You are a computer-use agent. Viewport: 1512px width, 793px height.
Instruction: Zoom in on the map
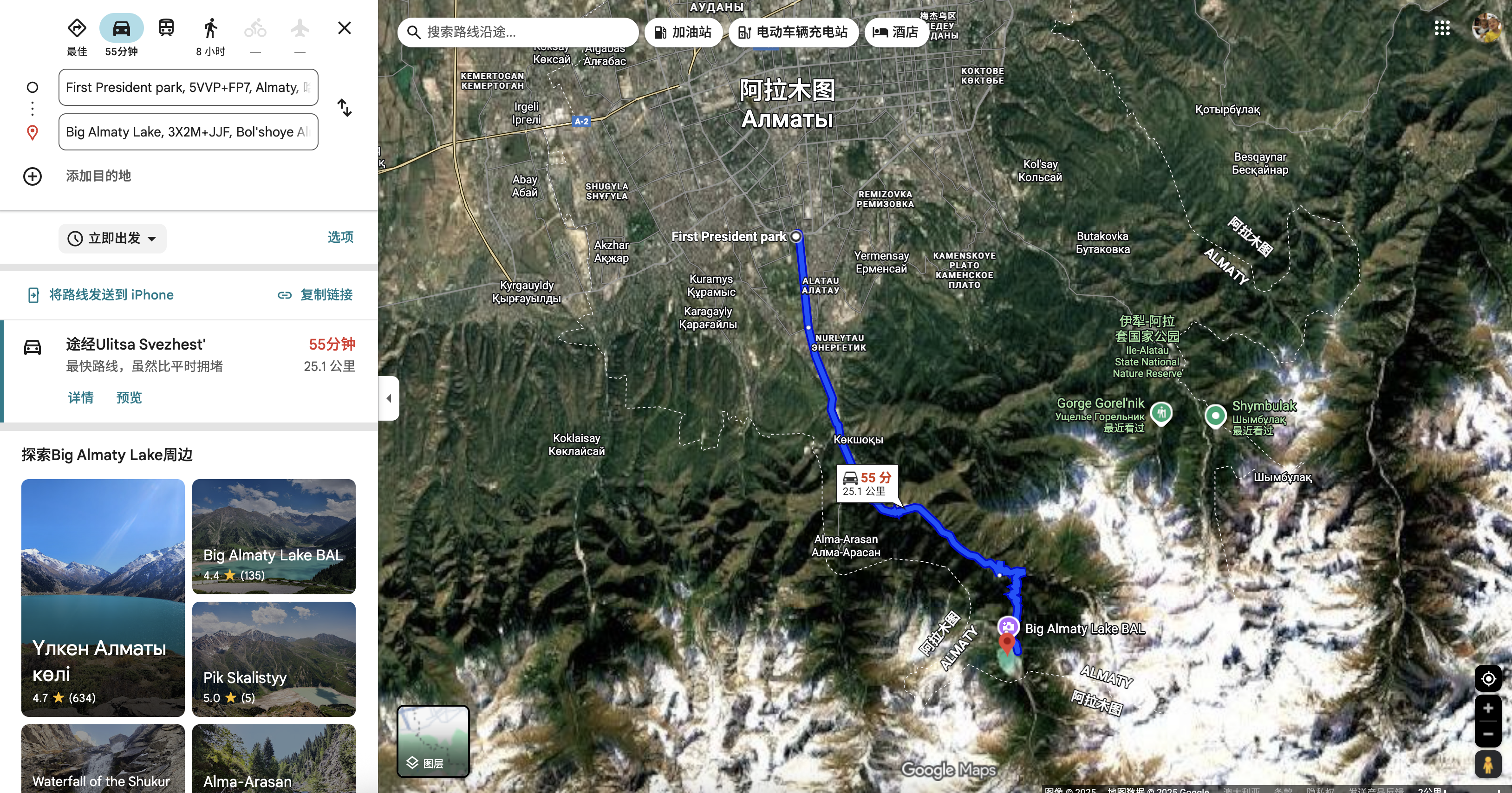(1487, 708)
